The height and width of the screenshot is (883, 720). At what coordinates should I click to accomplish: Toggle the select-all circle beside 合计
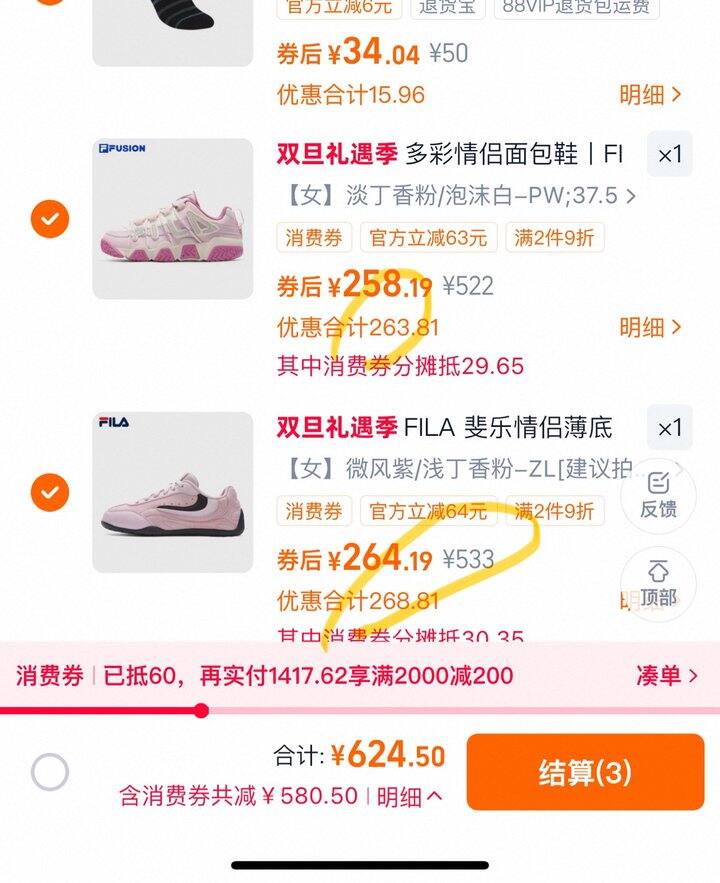tap(49, 772)
